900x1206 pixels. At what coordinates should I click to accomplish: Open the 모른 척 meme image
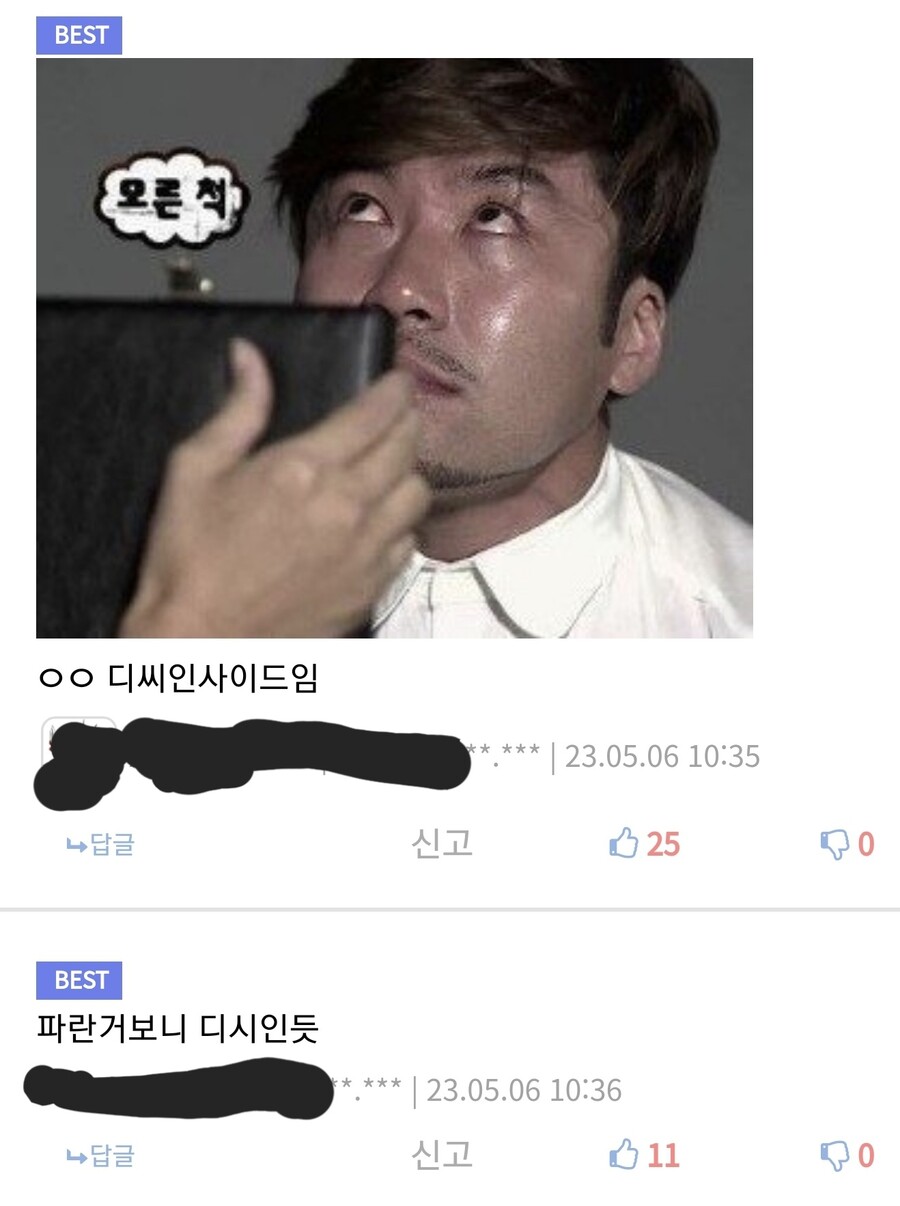point(394,348)
